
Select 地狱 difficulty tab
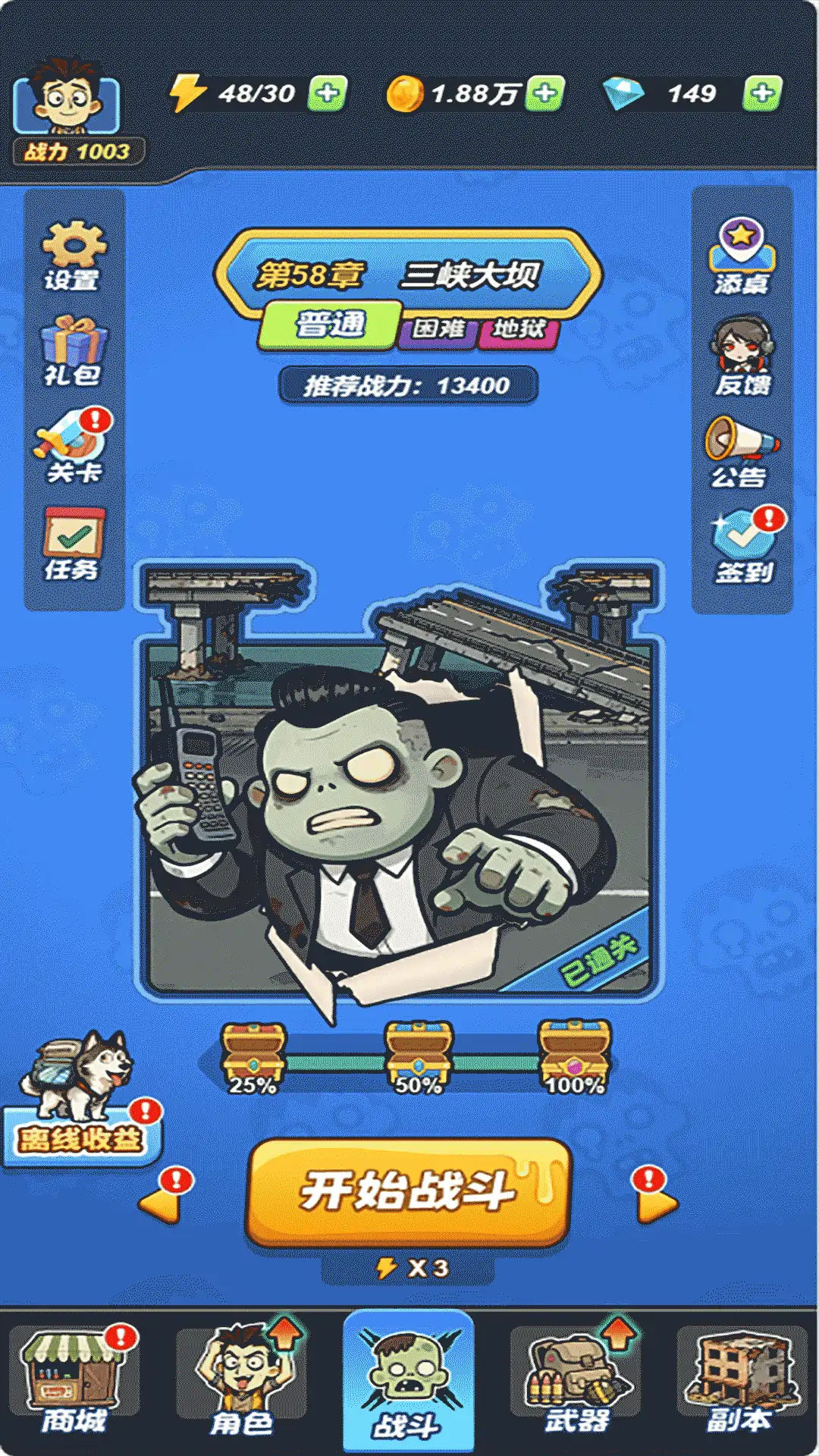pos(519,328)
